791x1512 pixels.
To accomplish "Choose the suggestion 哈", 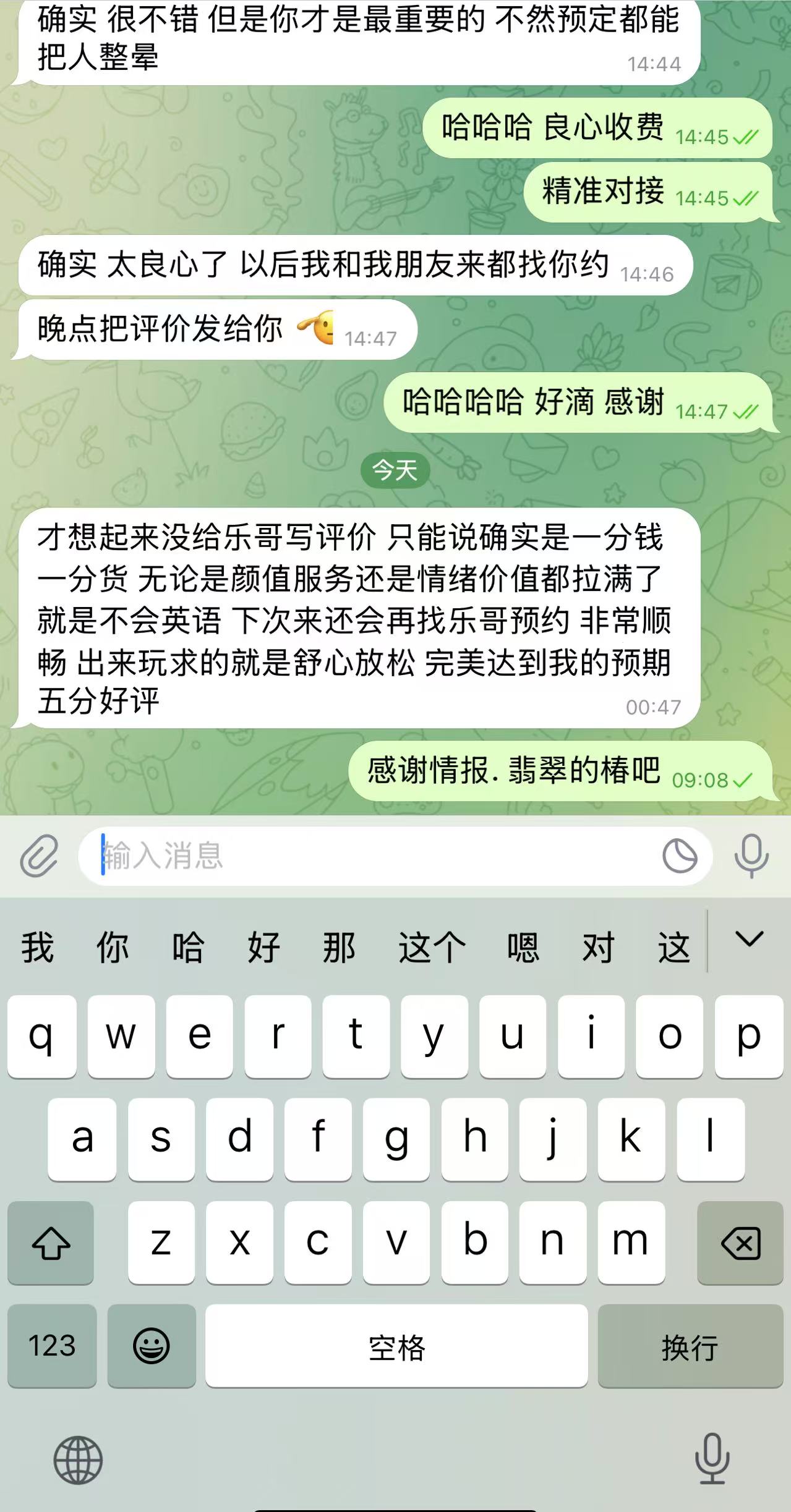I will (188, 948).
